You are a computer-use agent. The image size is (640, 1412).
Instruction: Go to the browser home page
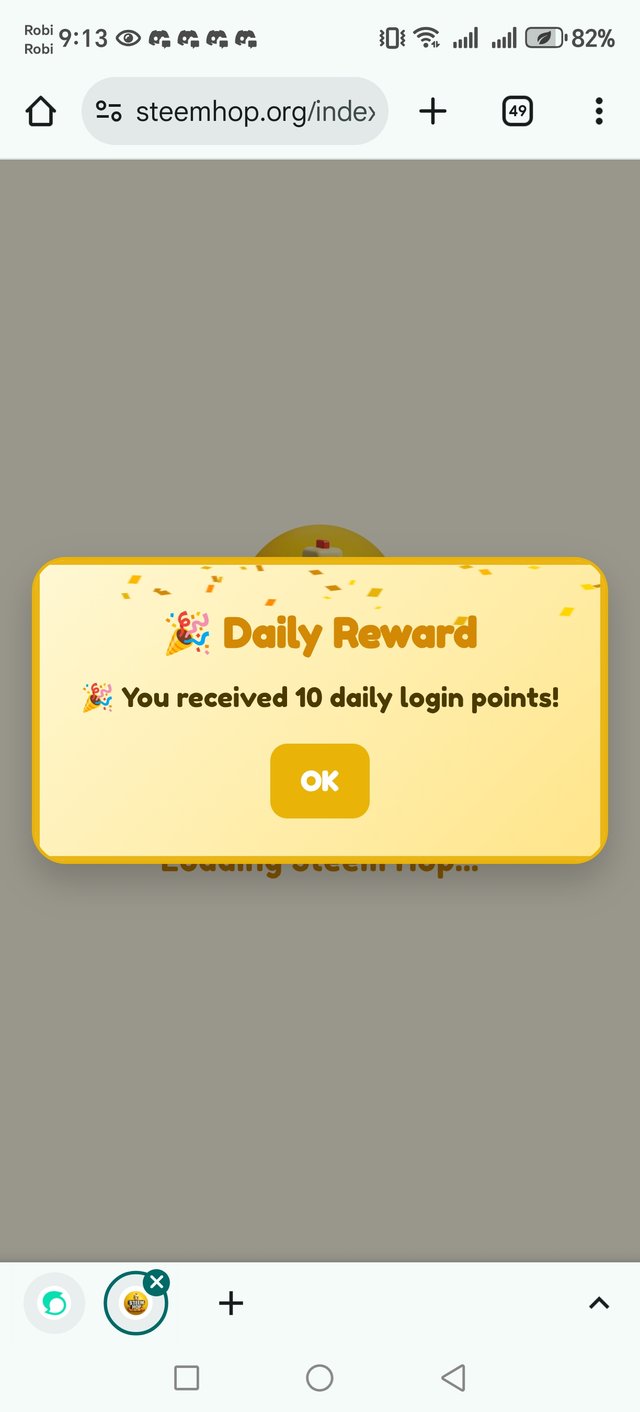(41, 111)
